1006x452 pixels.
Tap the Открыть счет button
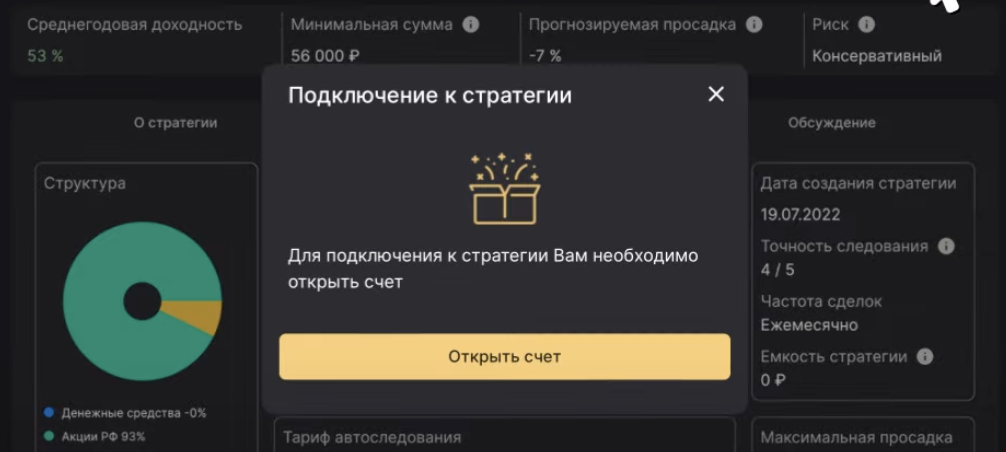pyautogui.click(x=504, y=357)
